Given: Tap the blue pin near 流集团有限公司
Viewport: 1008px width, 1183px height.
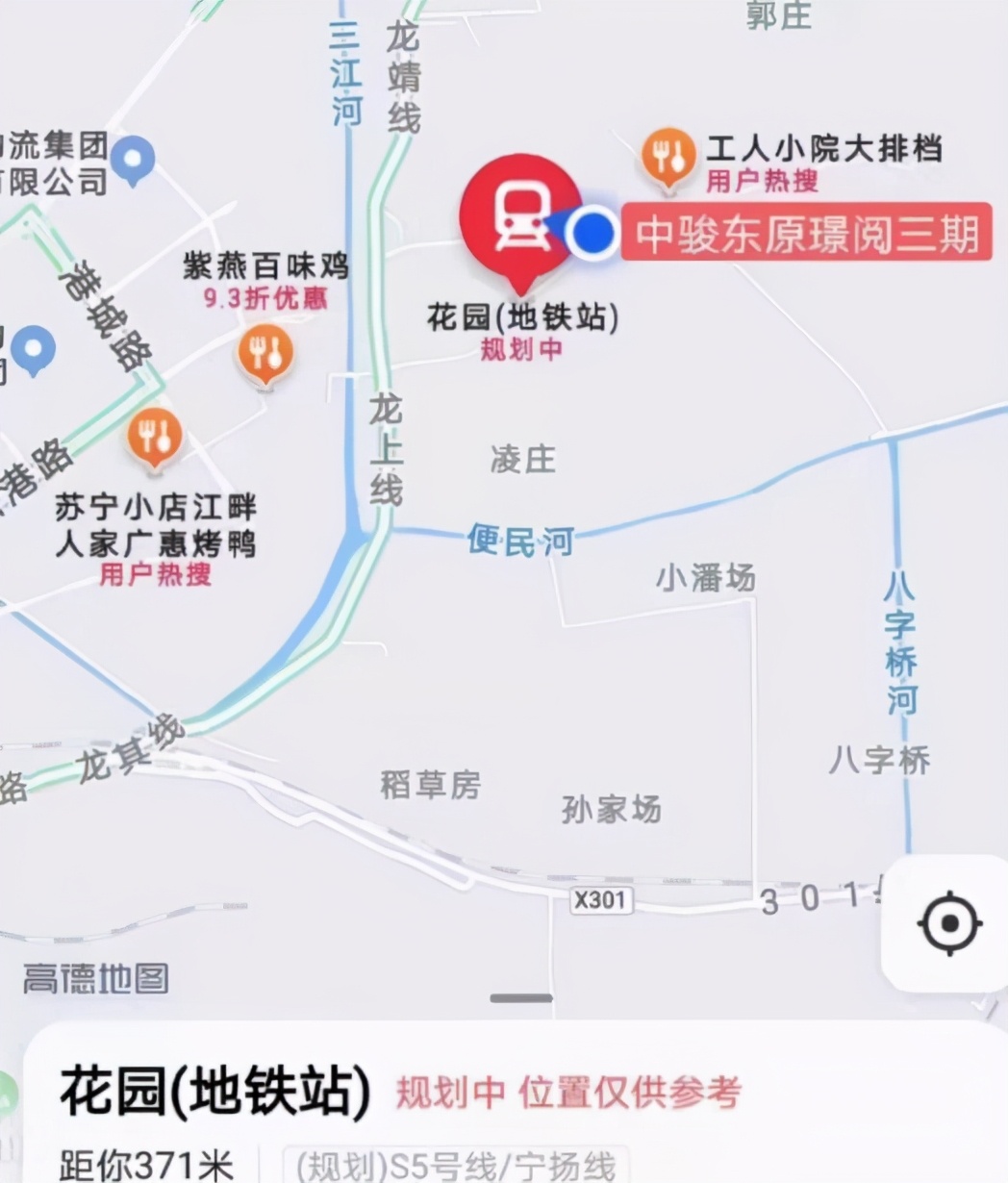Looking at the screenshot, I should [133, 159].
